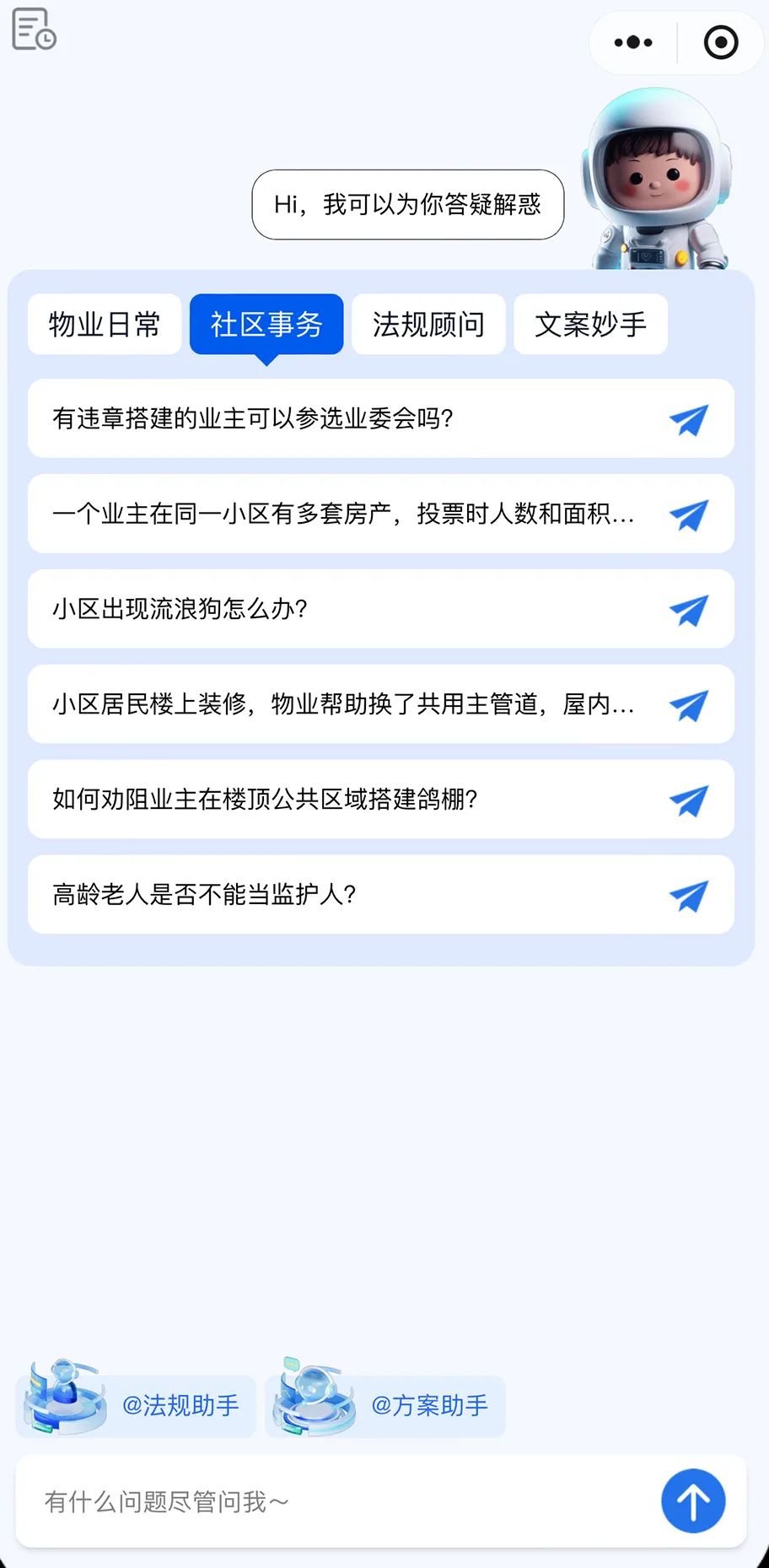The height and width of the screenshot is (1568, 769).
Task: Select the 社区事务 tab
Action: 266,324
